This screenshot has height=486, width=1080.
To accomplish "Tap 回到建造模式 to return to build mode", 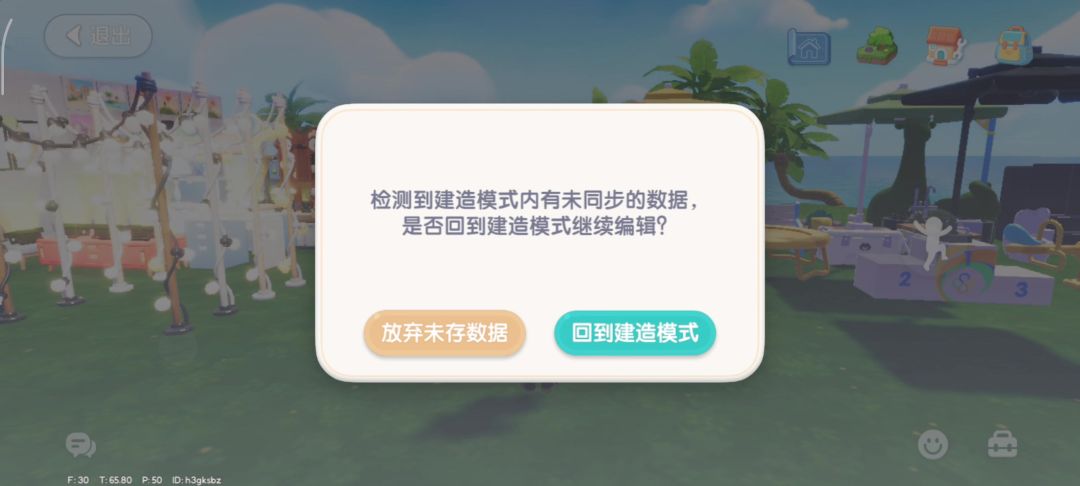I will [x=635, y=333].
